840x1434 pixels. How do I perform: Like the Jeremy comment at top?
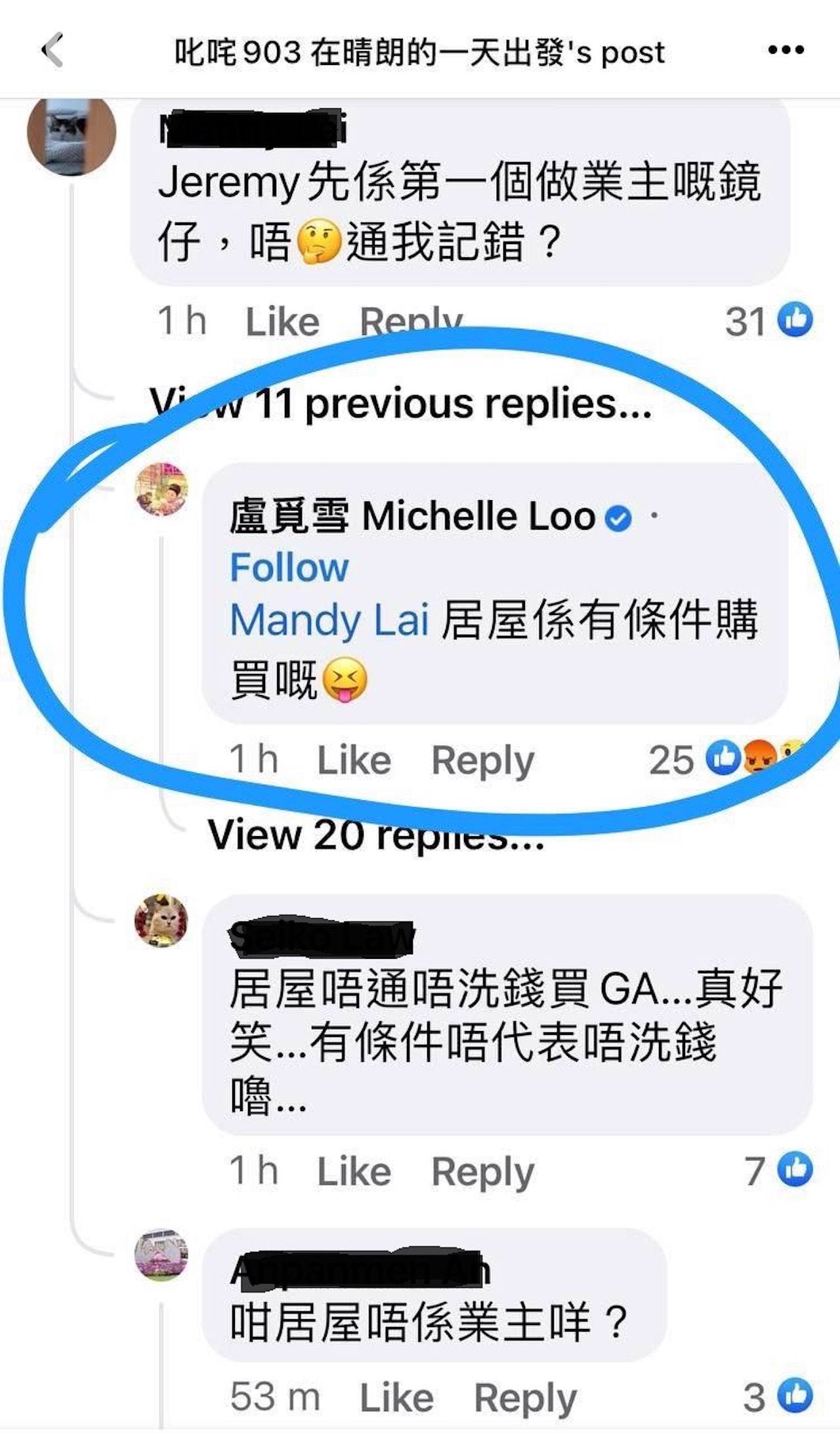pos(282,322)
